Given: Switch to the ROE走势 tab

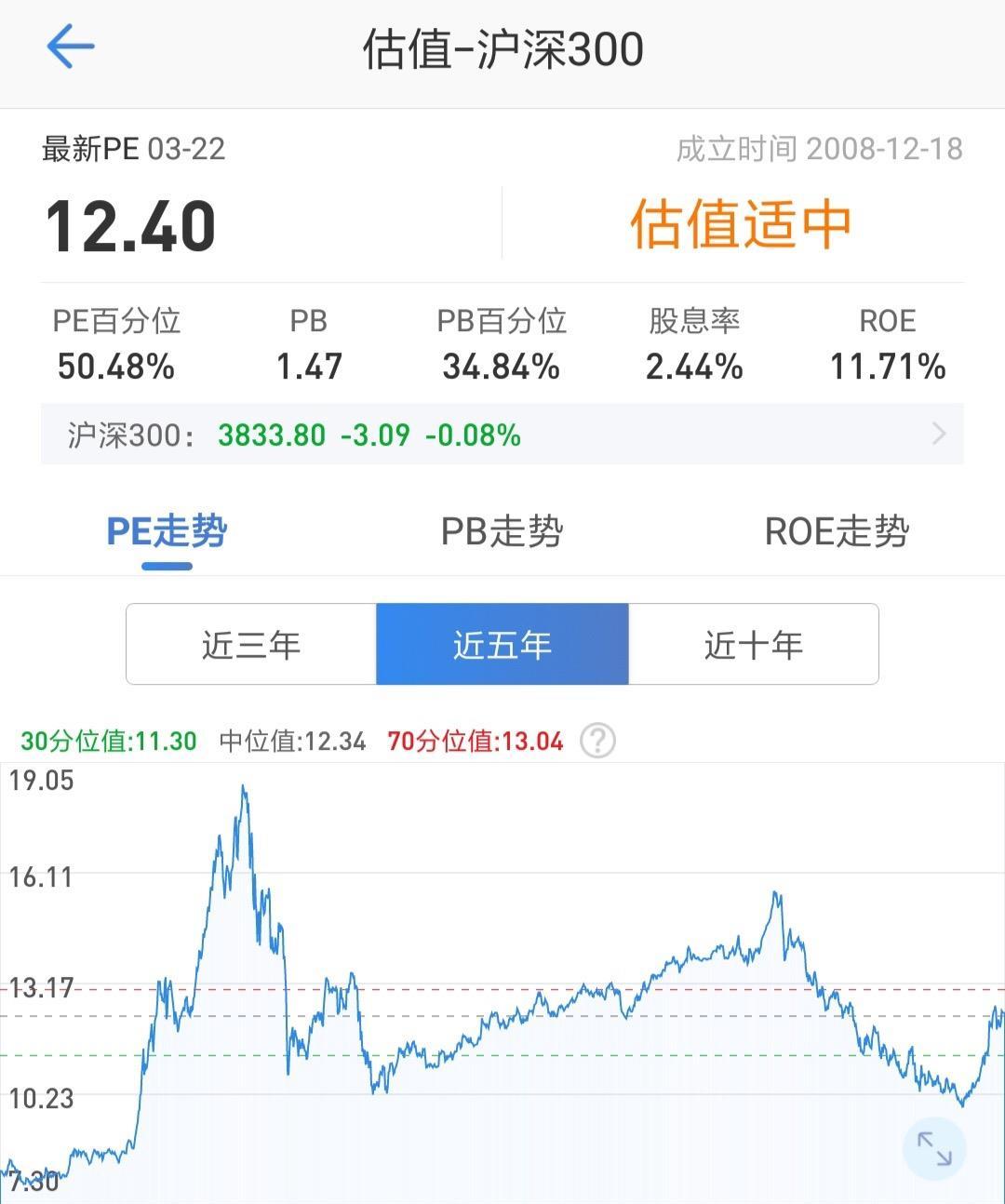Looking at the screenshot, I should point(836,531).
